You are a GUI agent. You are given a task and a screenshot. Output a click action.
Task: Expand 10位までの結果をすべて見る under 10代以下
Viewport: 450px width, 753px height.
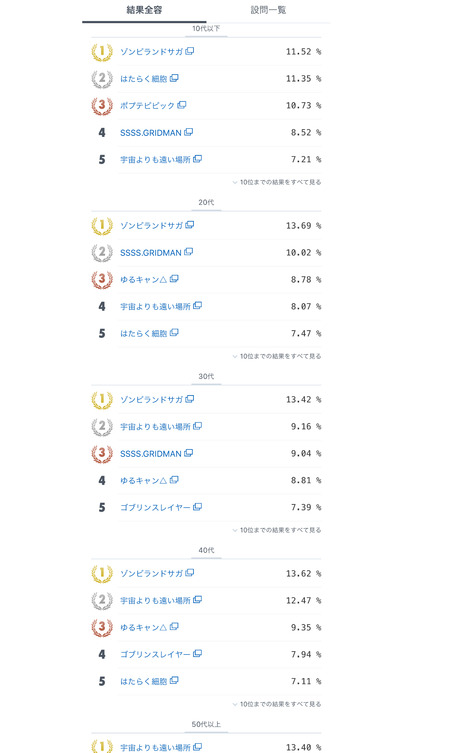[277, 182]
